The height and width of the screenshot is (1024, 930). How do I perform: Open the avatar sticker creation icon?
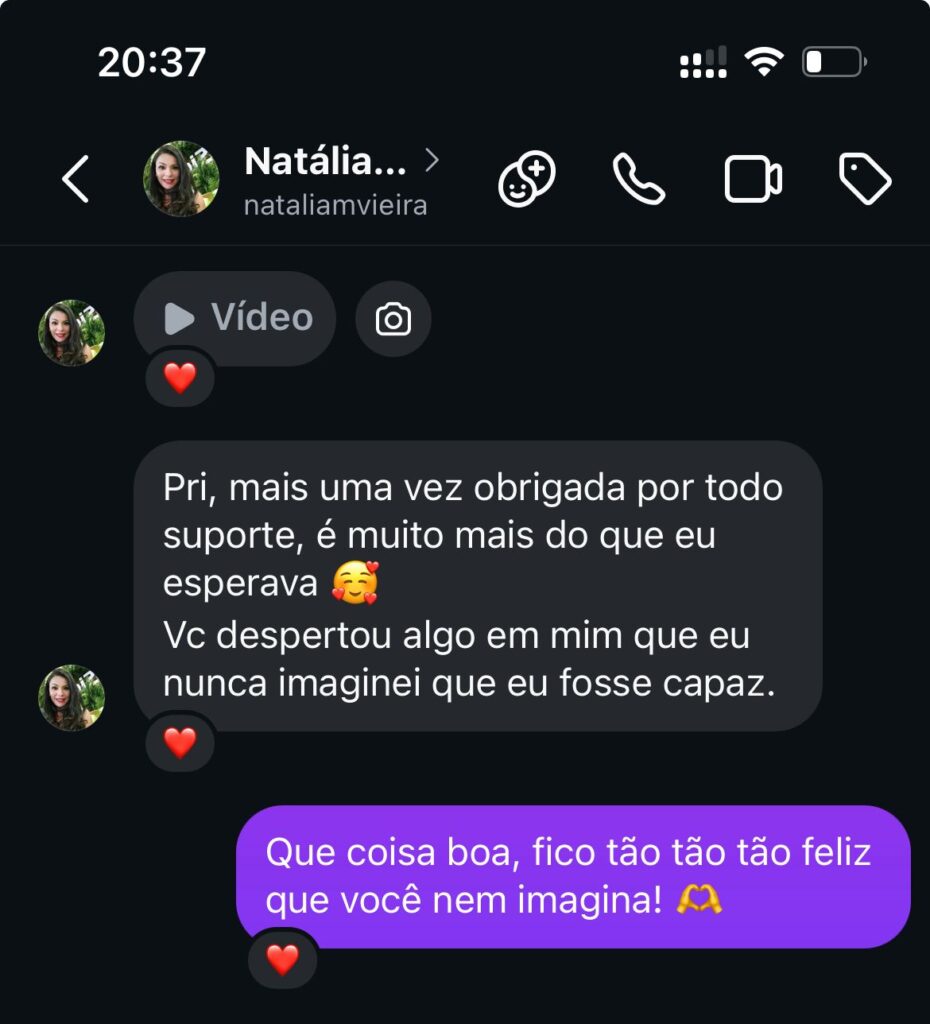pos(526,179)
